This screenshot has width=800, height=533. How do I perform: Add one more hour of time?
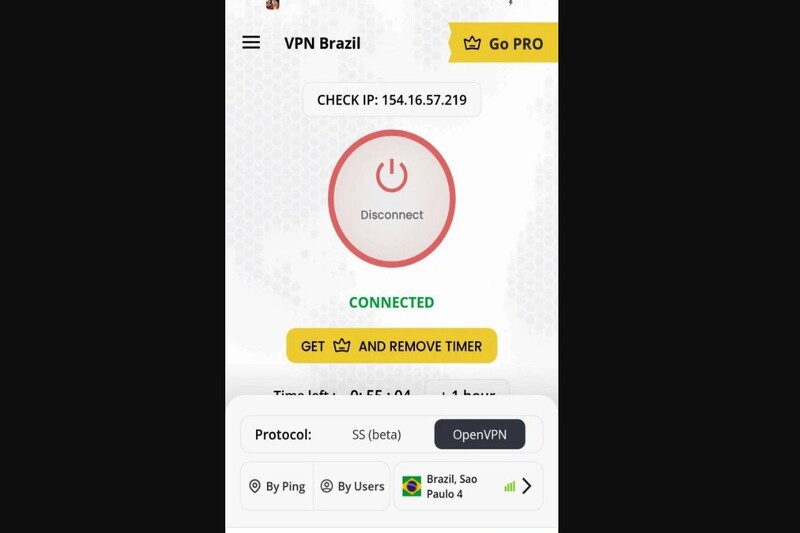pyautogui.click(x=467, y=388)
